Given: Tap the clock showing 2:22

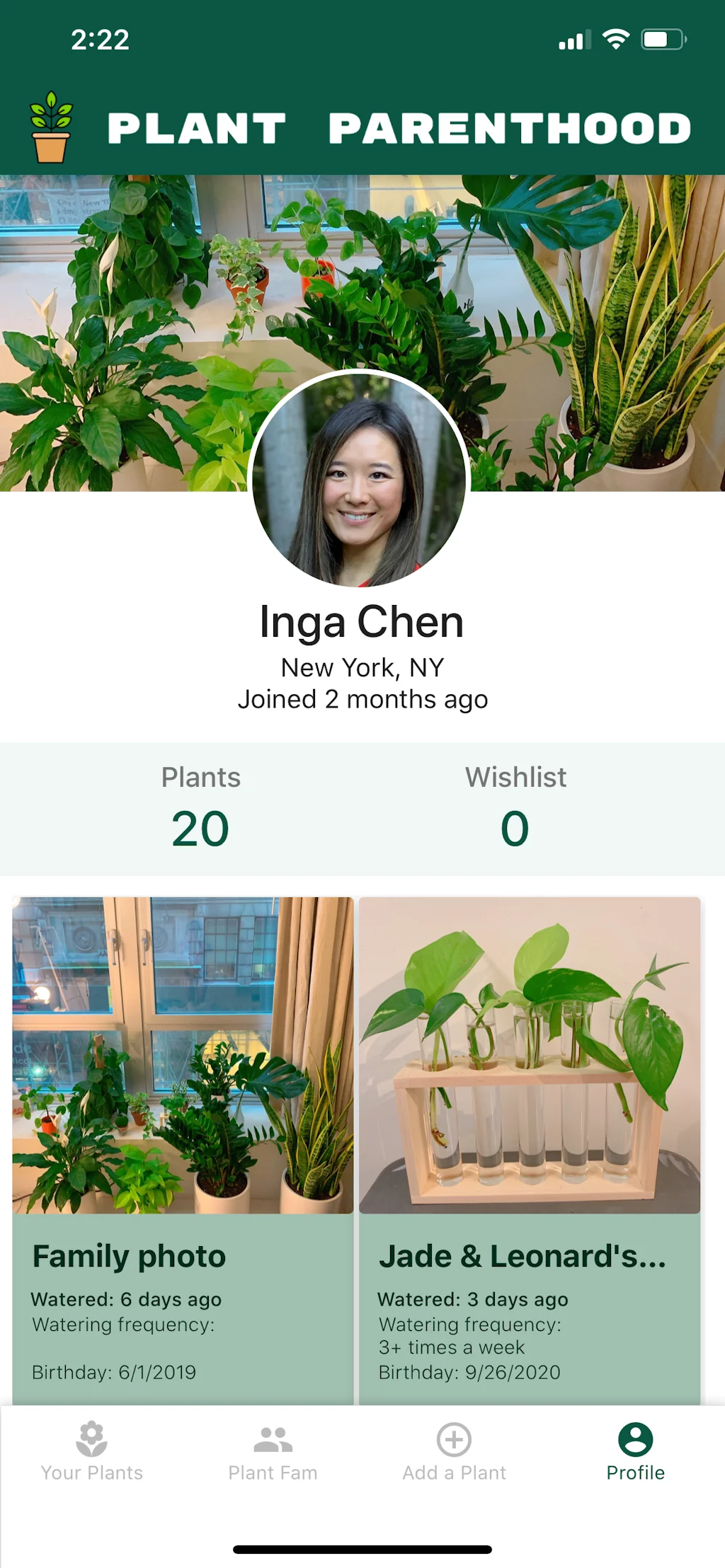Looking at the screenshot, I should tap(99, 40).
